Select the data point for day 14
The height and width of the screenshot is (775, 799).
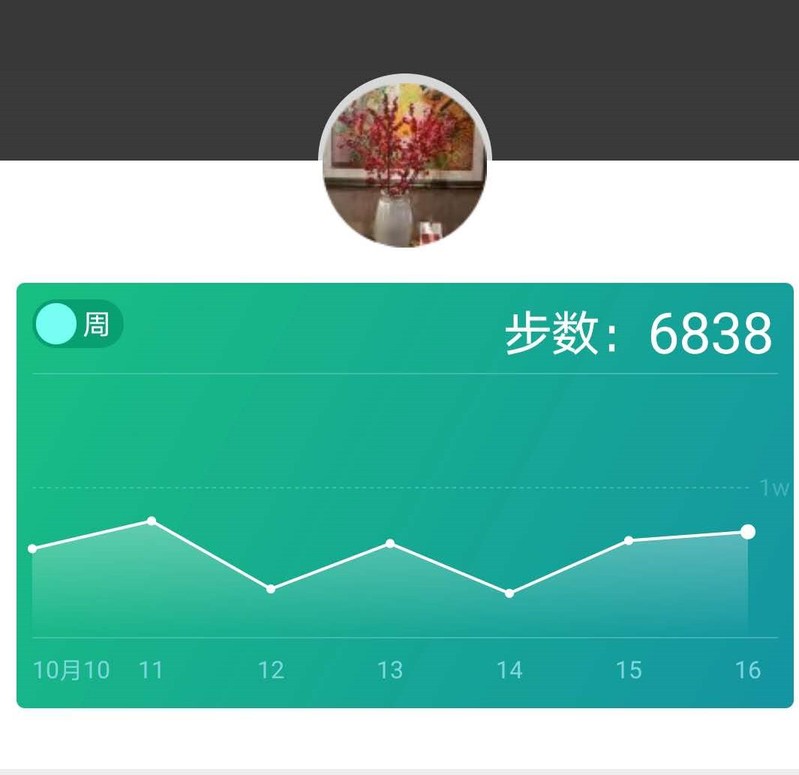tap(509, 594)
